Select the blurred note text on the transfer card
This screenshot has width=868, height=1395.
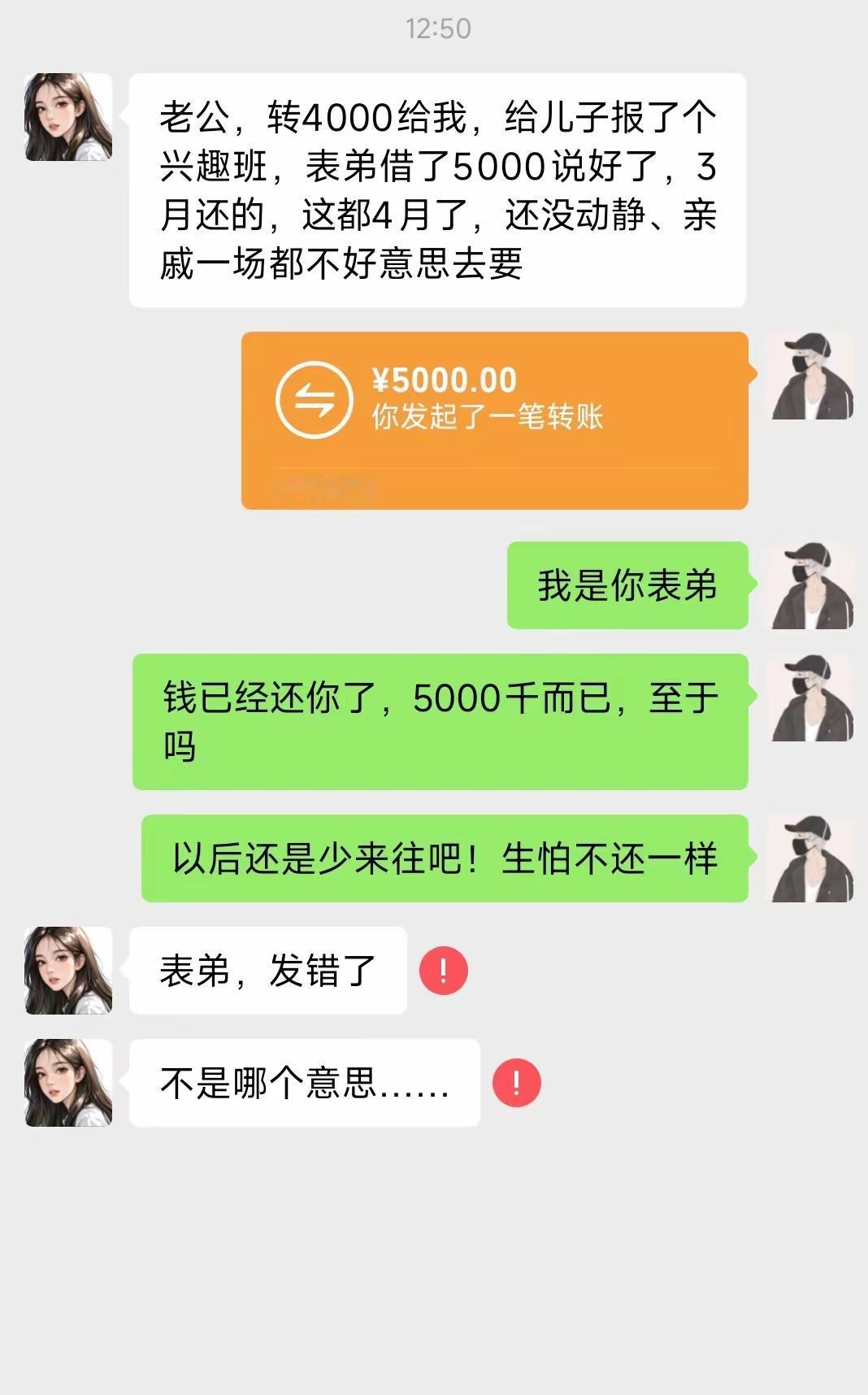[325, 484]
